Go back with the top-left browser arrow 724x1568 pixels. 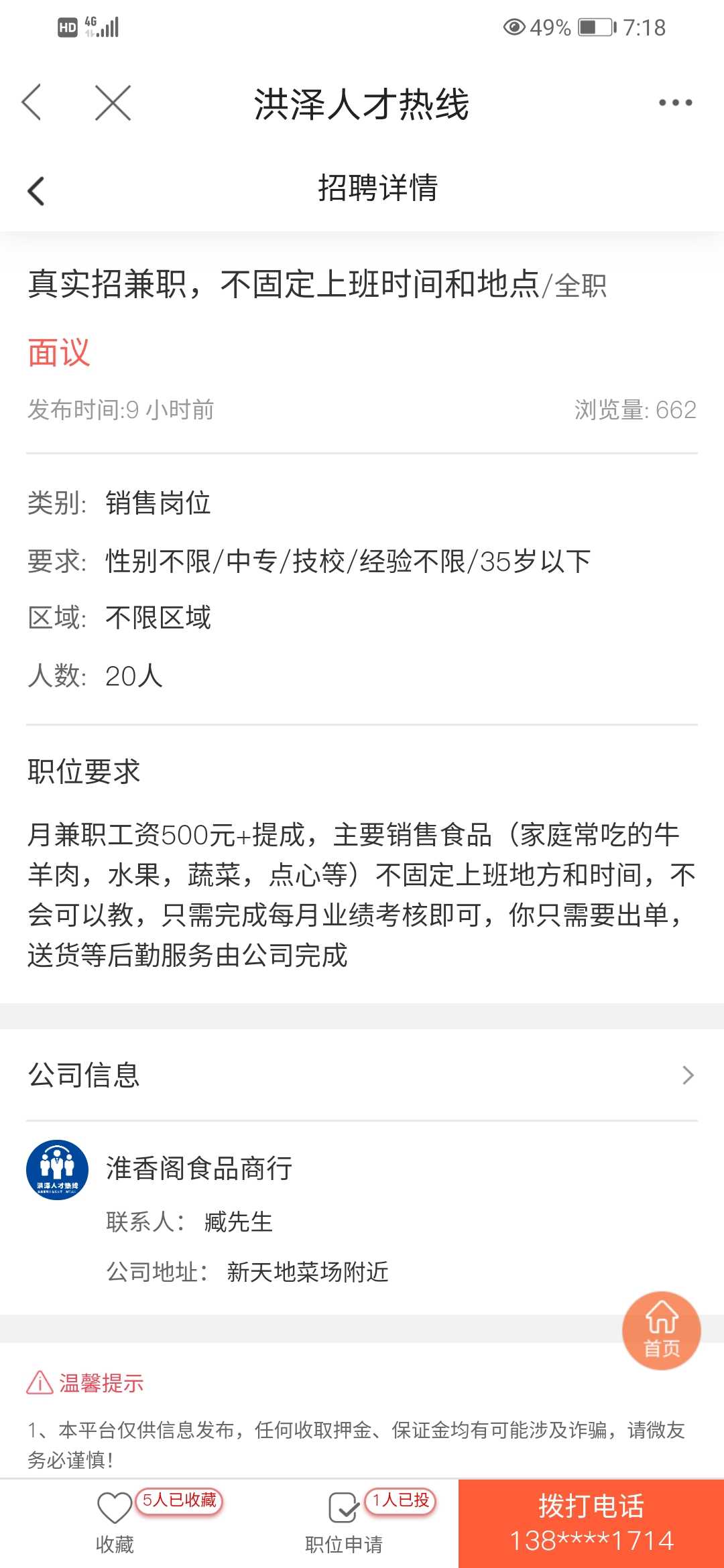coord(32,103)
